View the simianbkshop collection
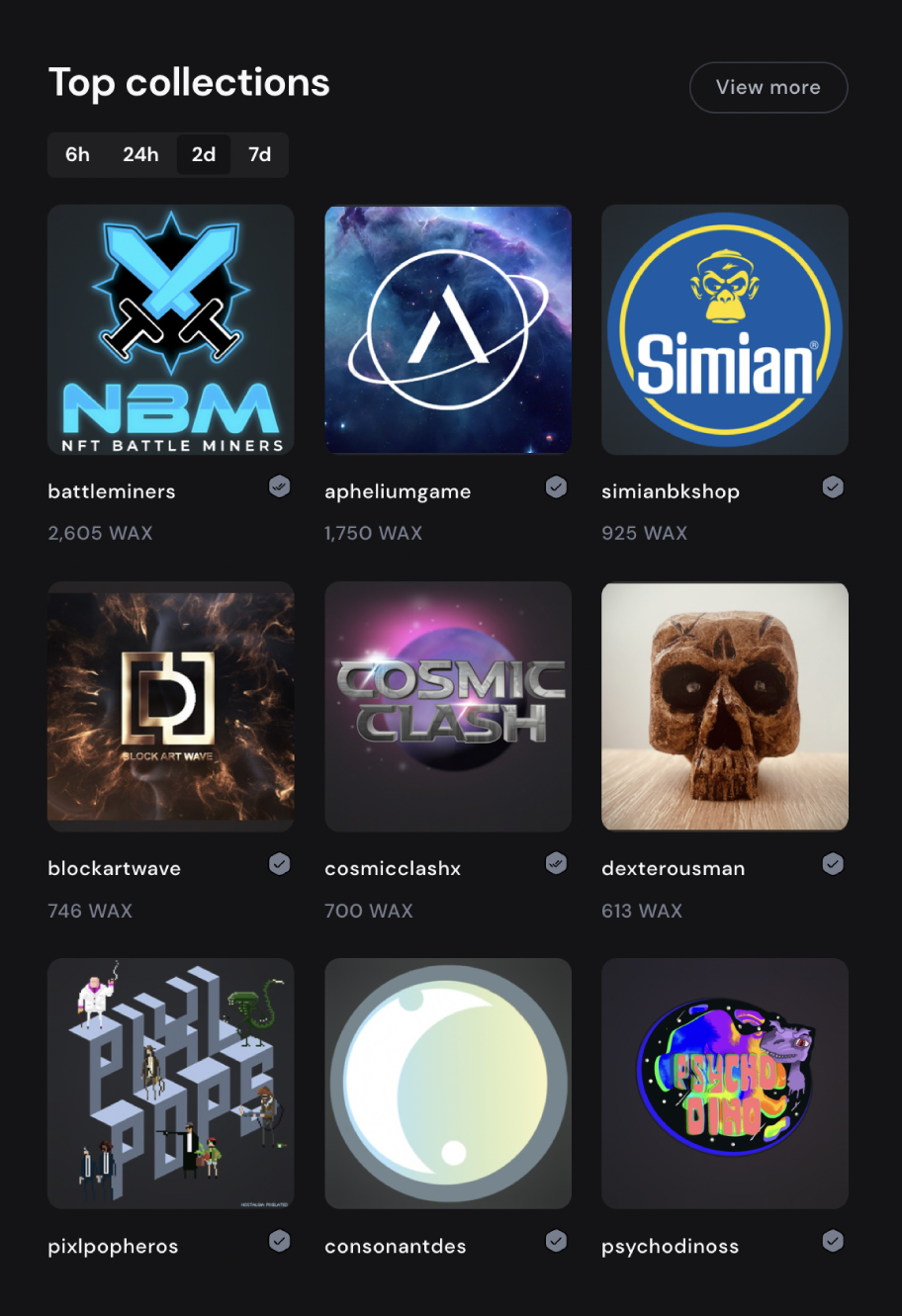 [x=724, y=329]
